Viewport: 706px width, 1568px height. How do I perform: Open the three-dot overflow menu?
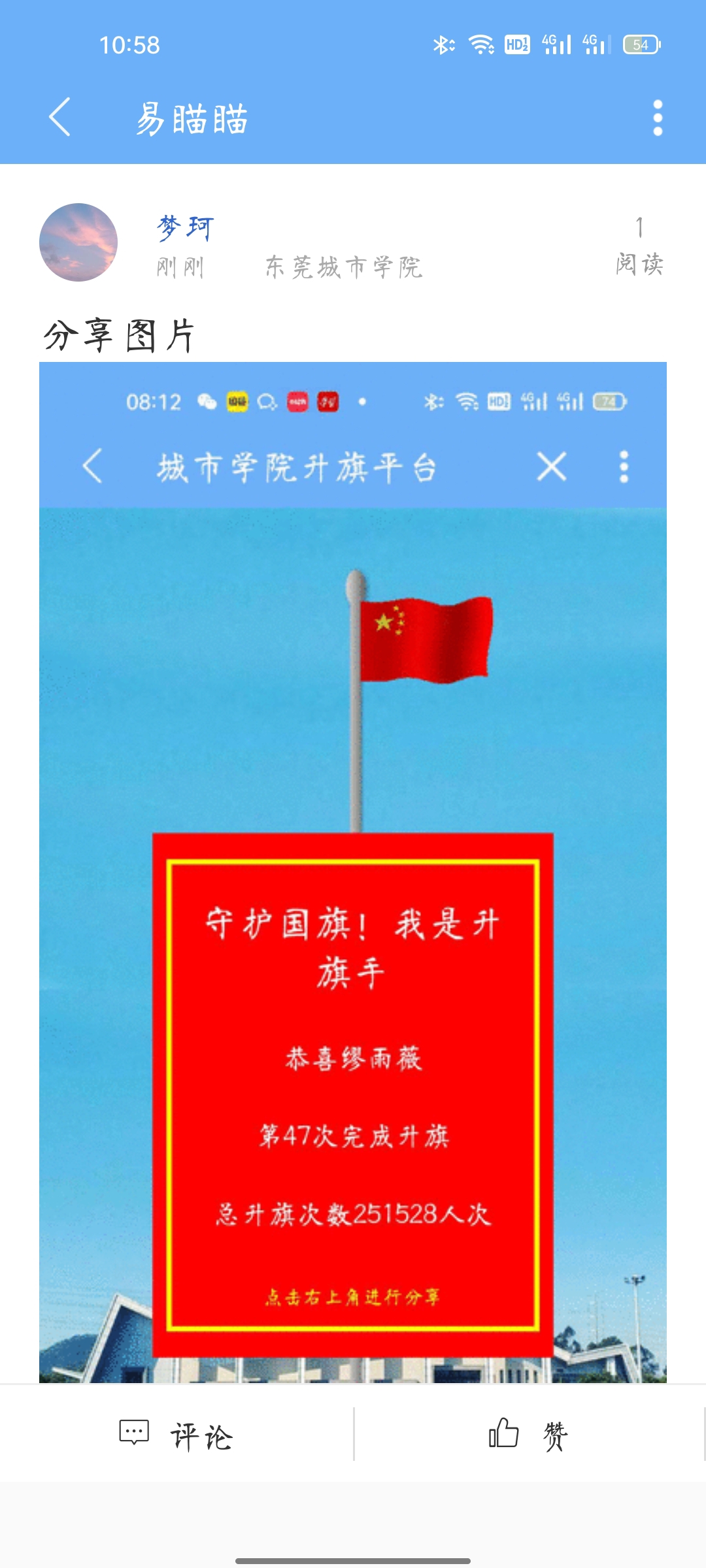click(x=658, y=118)
